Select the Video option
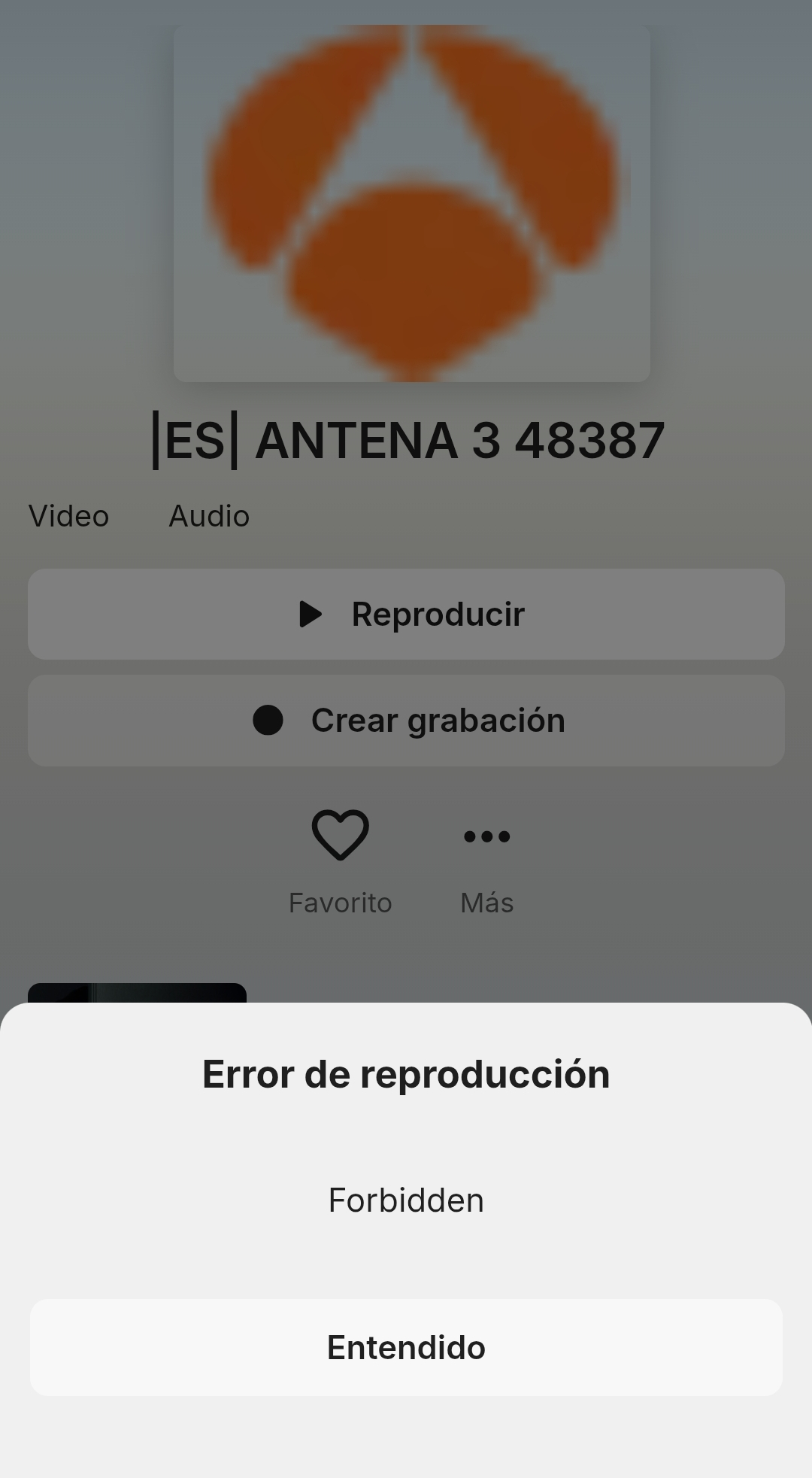Image resolution: width=812 pixels, height=1478 pixels. click(x=68, y=516)
